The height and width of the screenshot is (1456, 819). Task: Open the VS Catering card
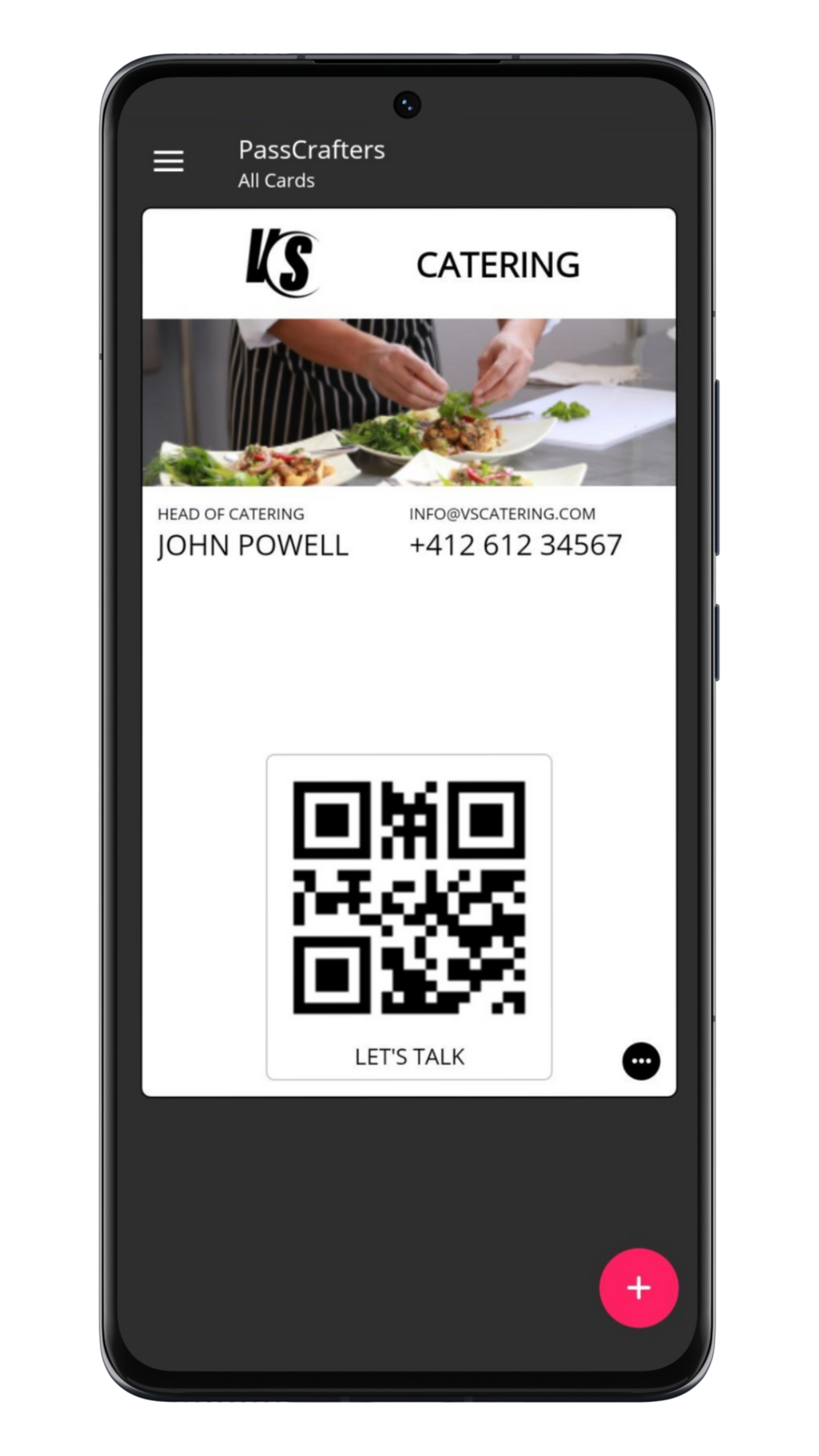click(408, 622)
